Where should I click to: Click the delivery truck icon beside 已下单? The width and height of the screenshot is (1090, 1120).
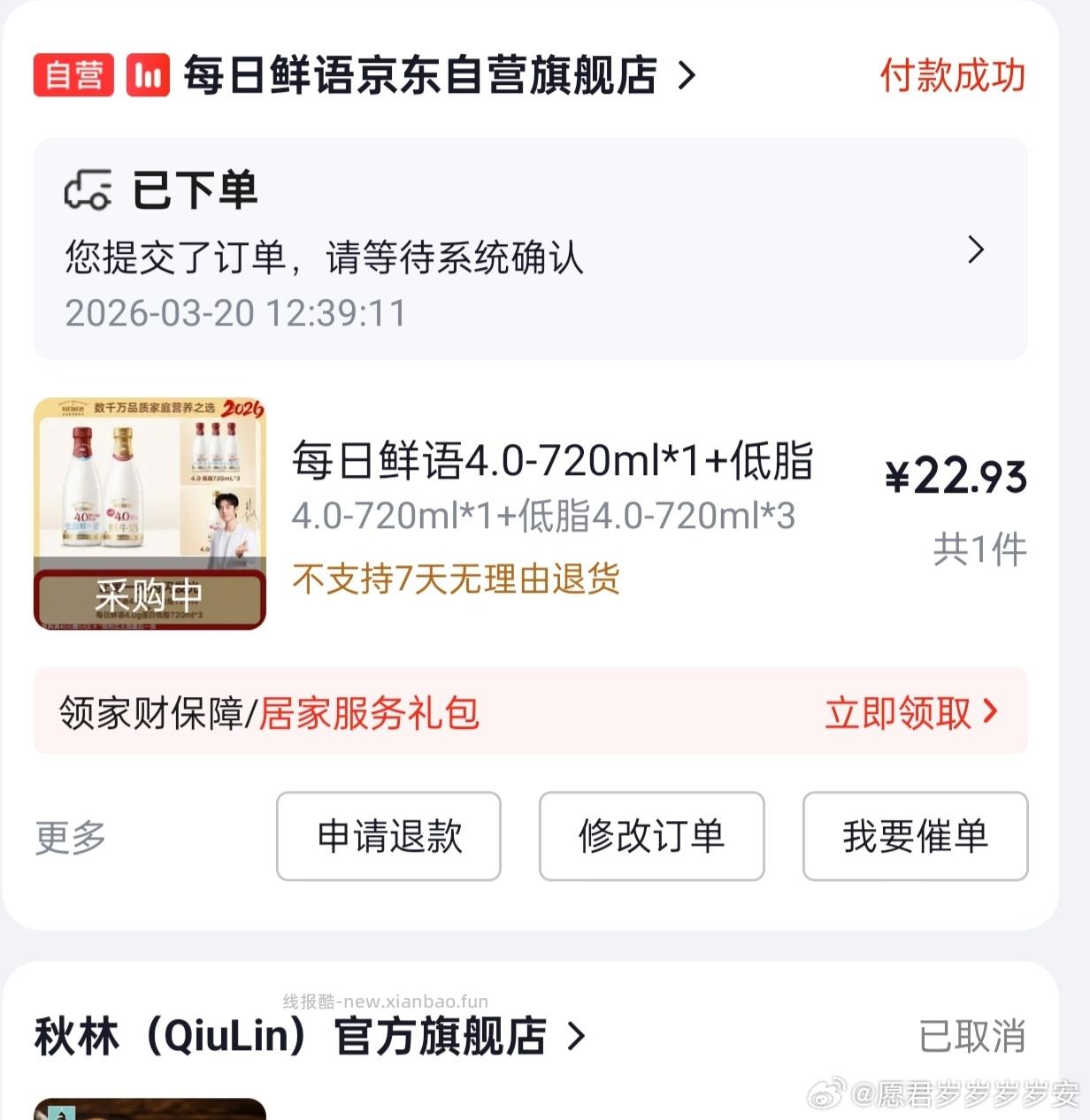click(x=88, y=188)
